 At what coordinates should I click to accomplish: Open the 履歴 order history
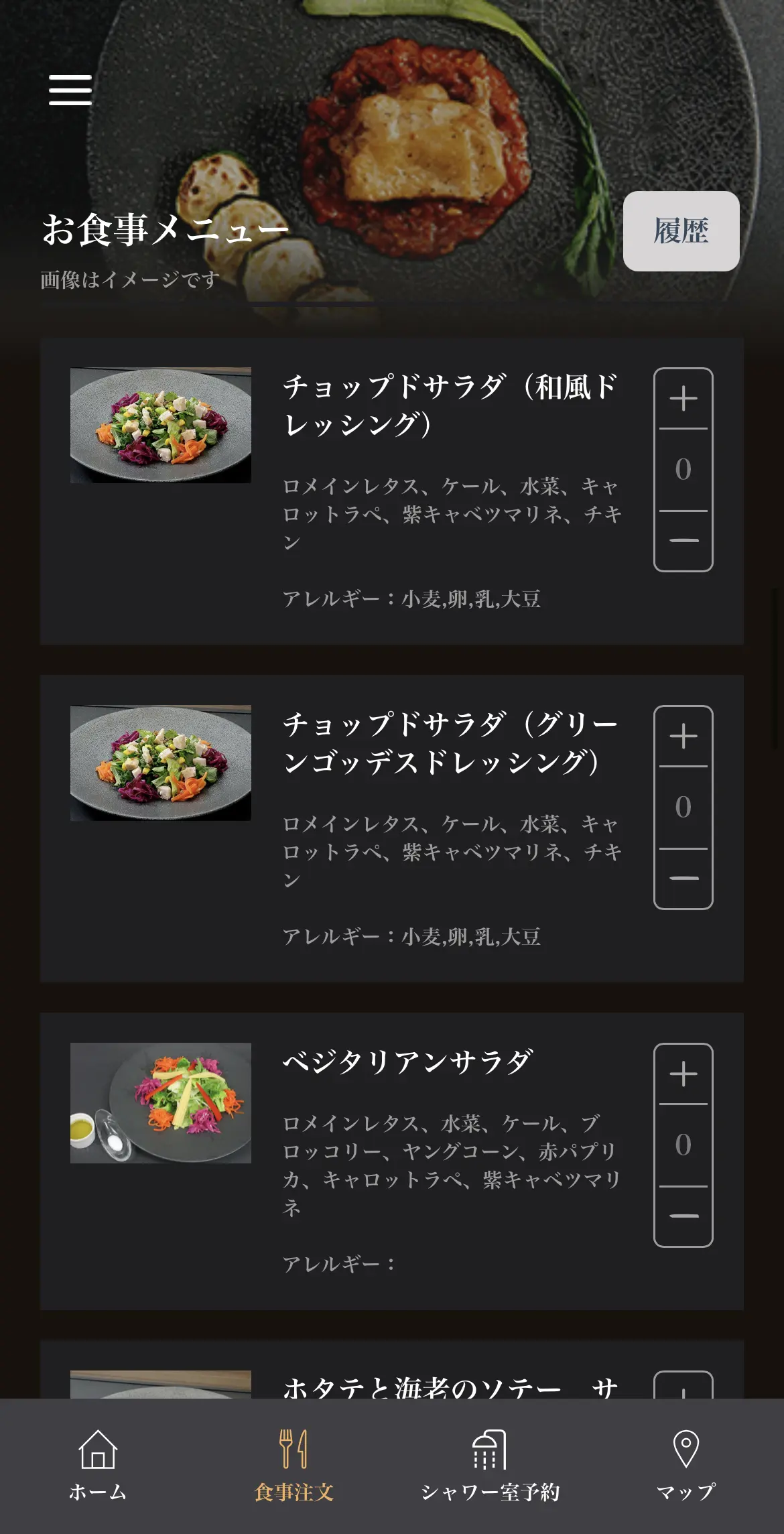pos(681,231)
